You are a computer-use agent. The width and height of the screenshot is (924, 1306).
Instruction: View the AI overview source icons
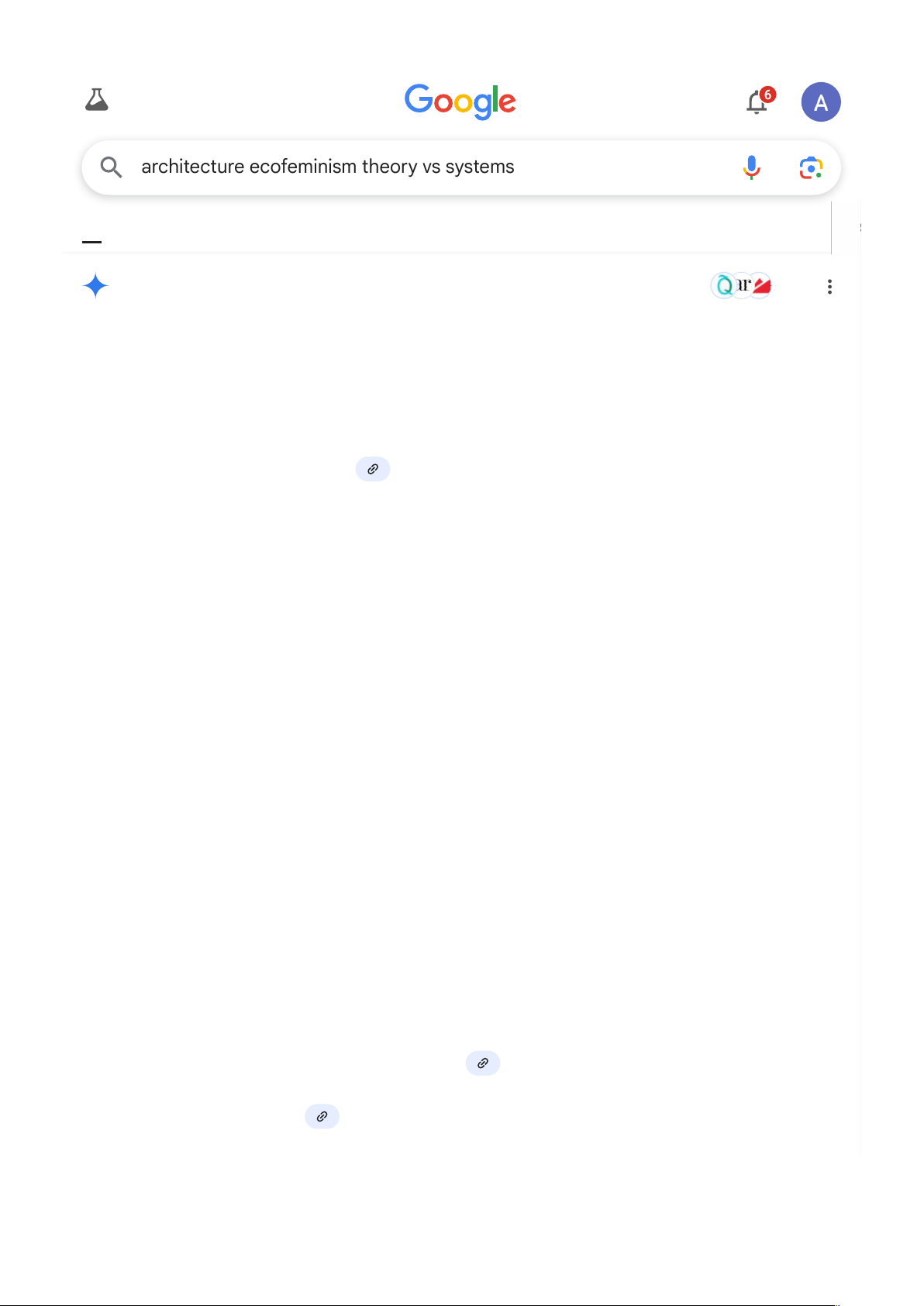click(741, 286)
